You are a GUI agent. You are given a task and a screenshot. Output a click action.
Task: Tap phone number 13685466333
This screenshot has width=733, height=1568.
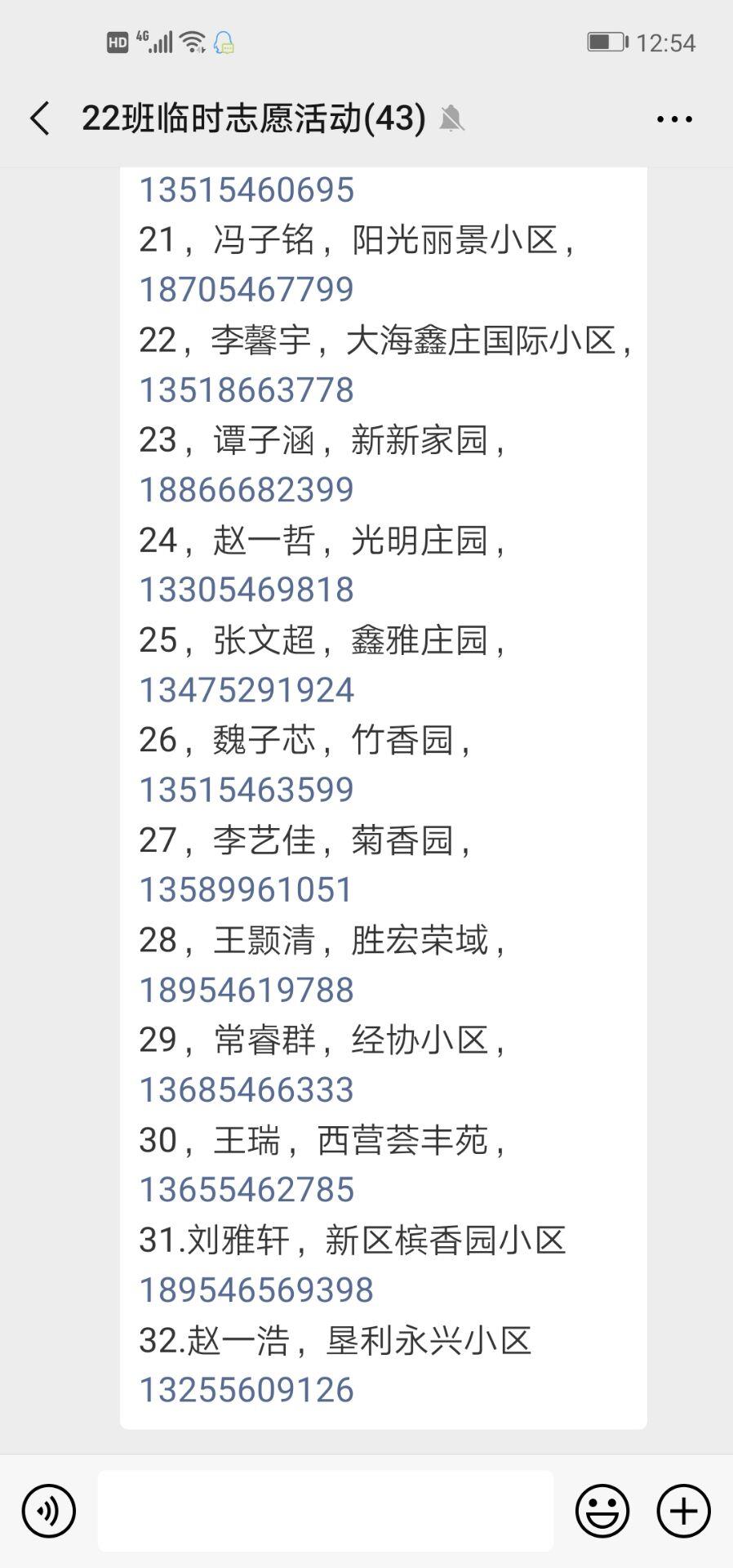point(247,1090)
